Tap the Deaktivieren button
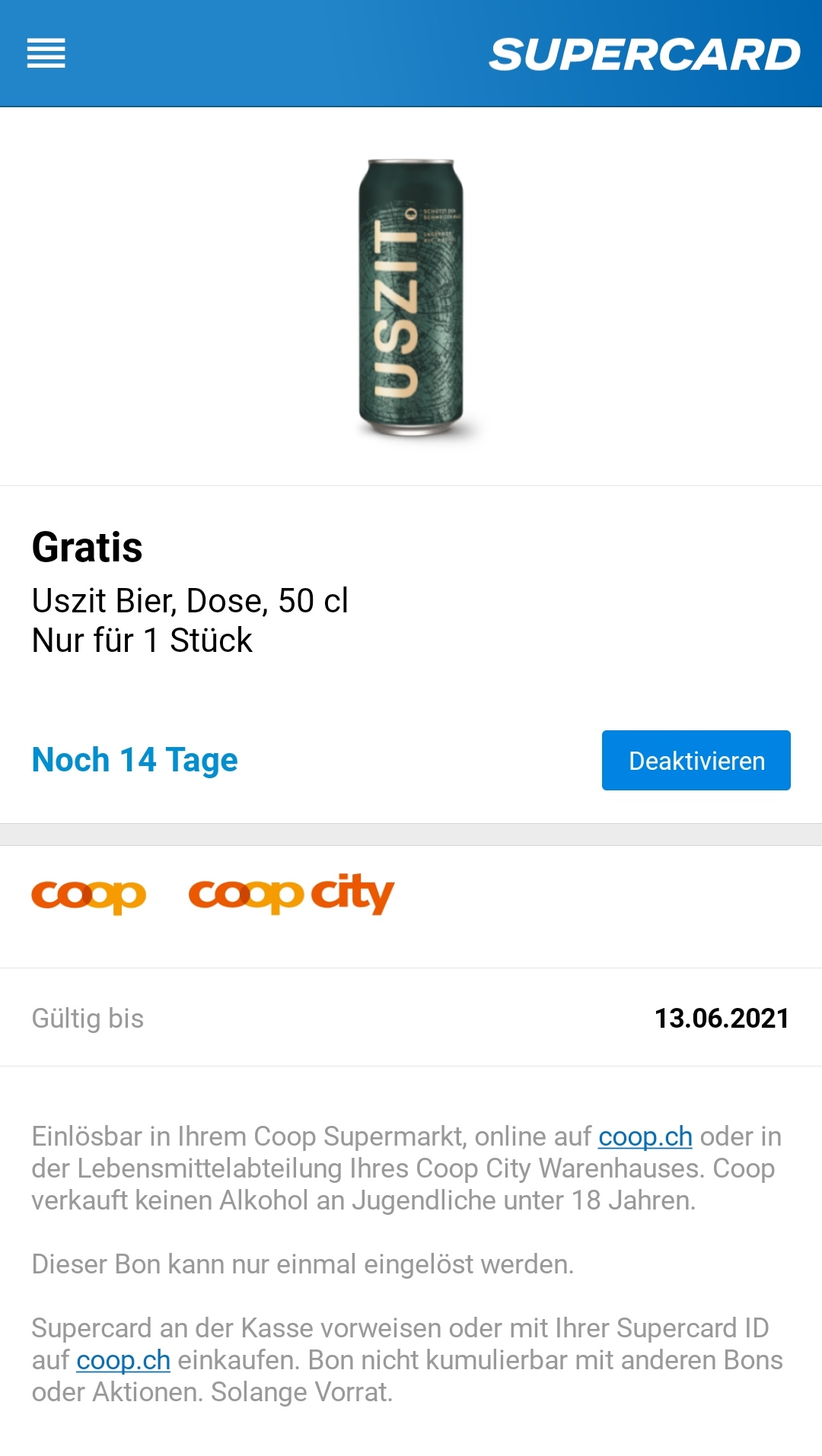 click(x=696, y=760)
